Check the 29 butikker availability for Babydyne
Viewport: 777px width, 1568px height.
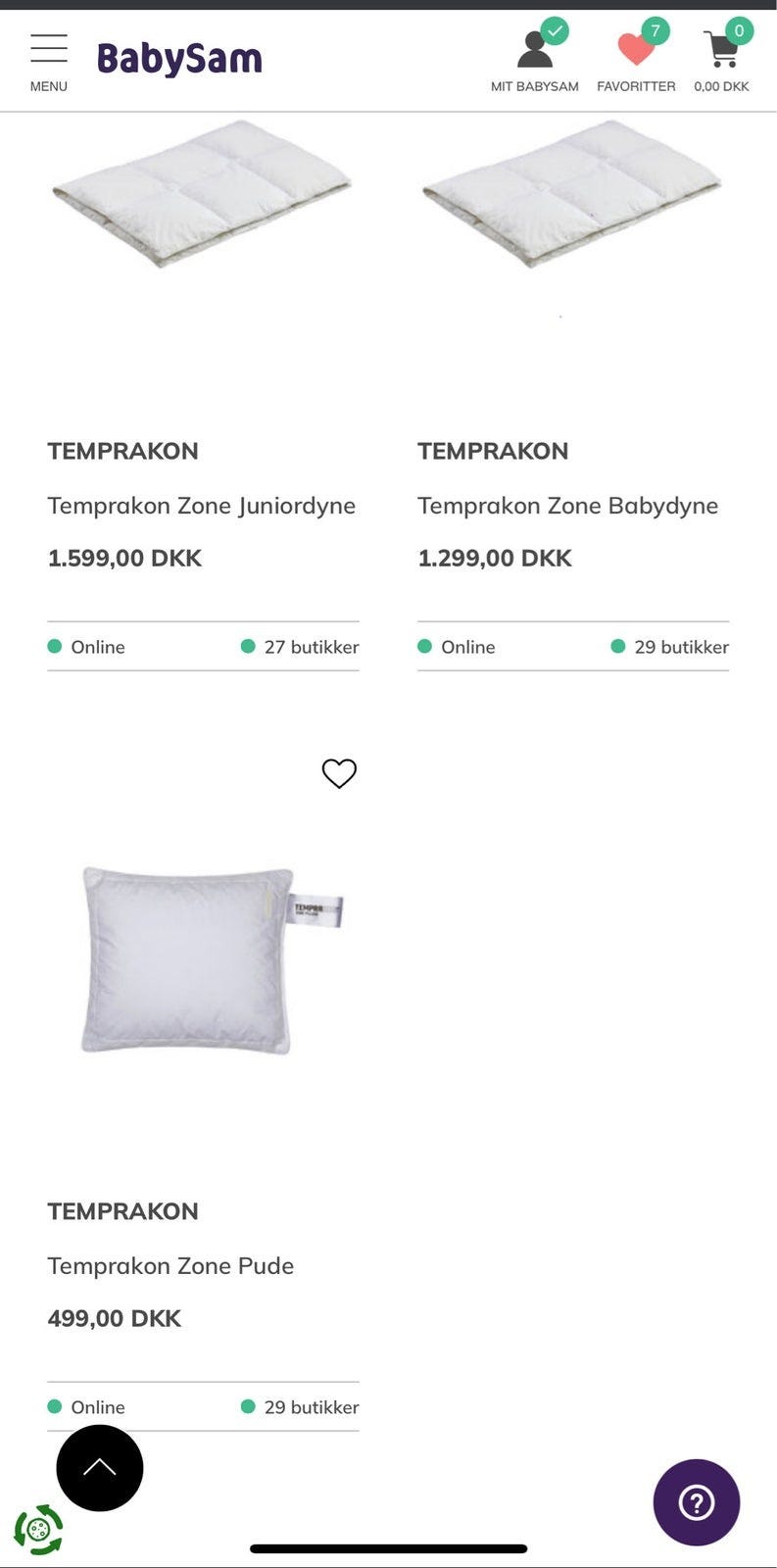pyautogui.click(x=670, y=647)
